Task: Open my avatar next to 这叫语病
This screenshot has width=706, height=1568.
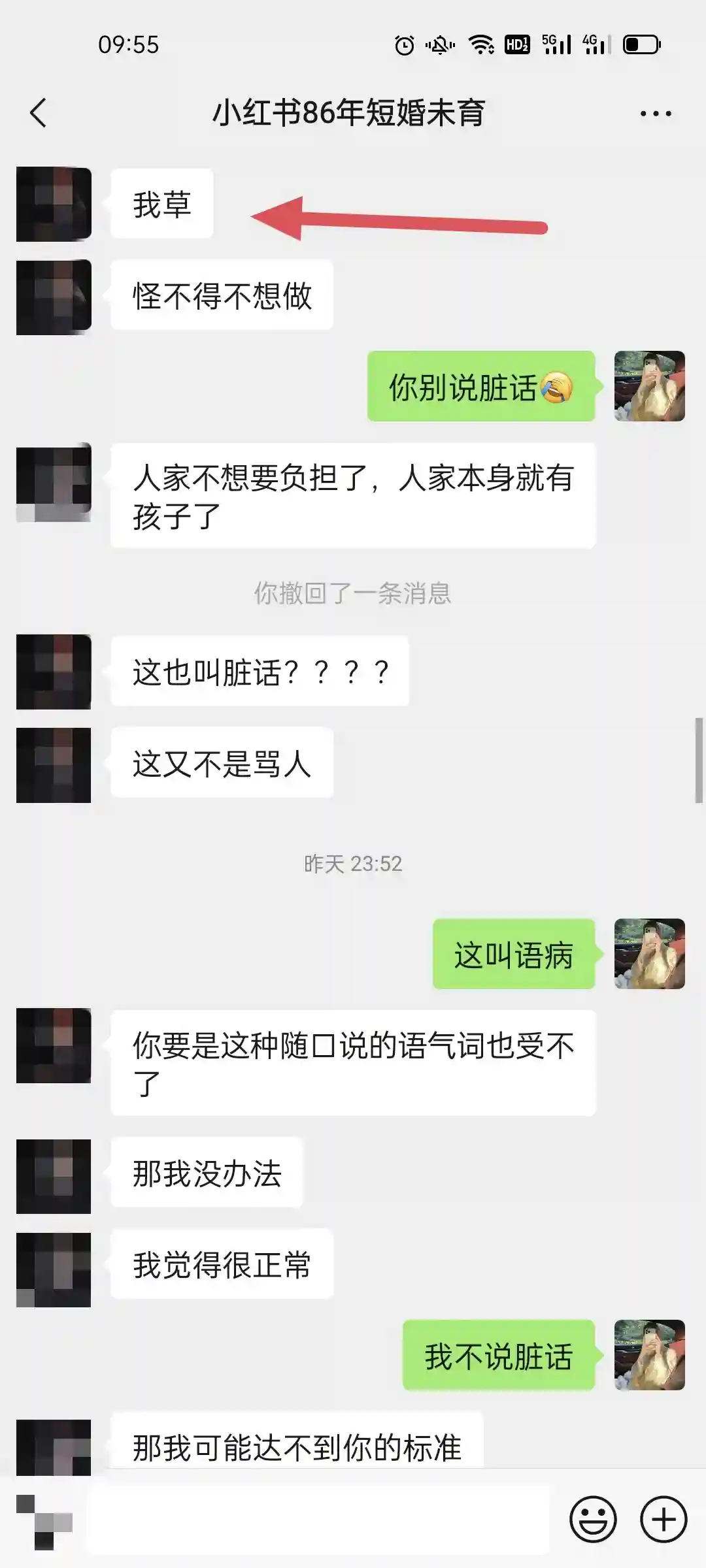Action: coord(649,954)
